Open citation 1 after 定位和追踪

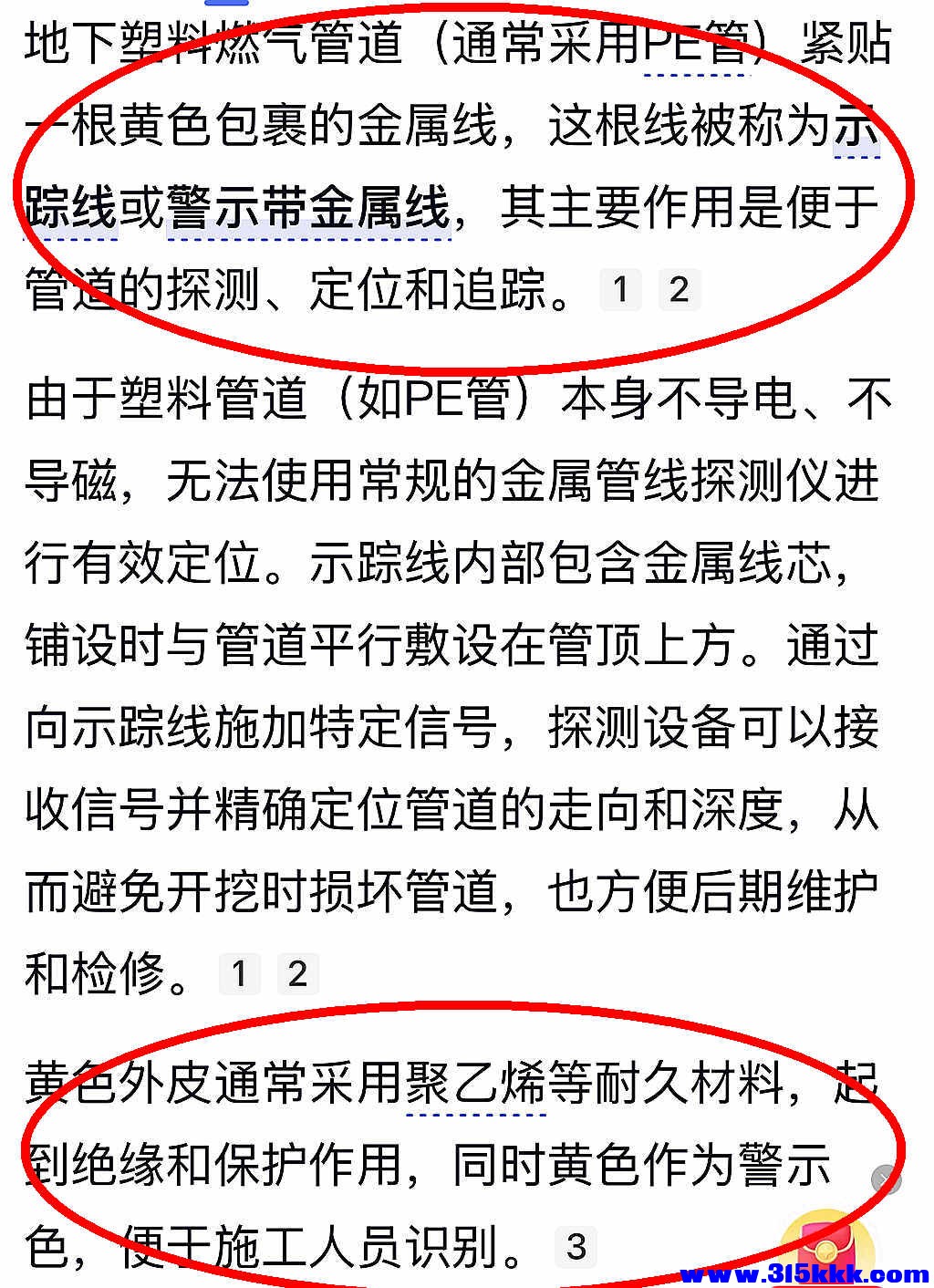[x=621, y=290]
